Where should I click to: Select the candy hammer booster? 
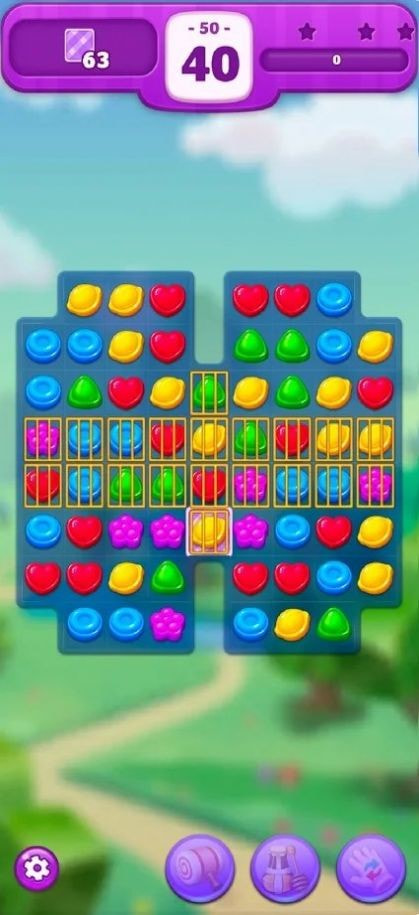coord(200,869)
